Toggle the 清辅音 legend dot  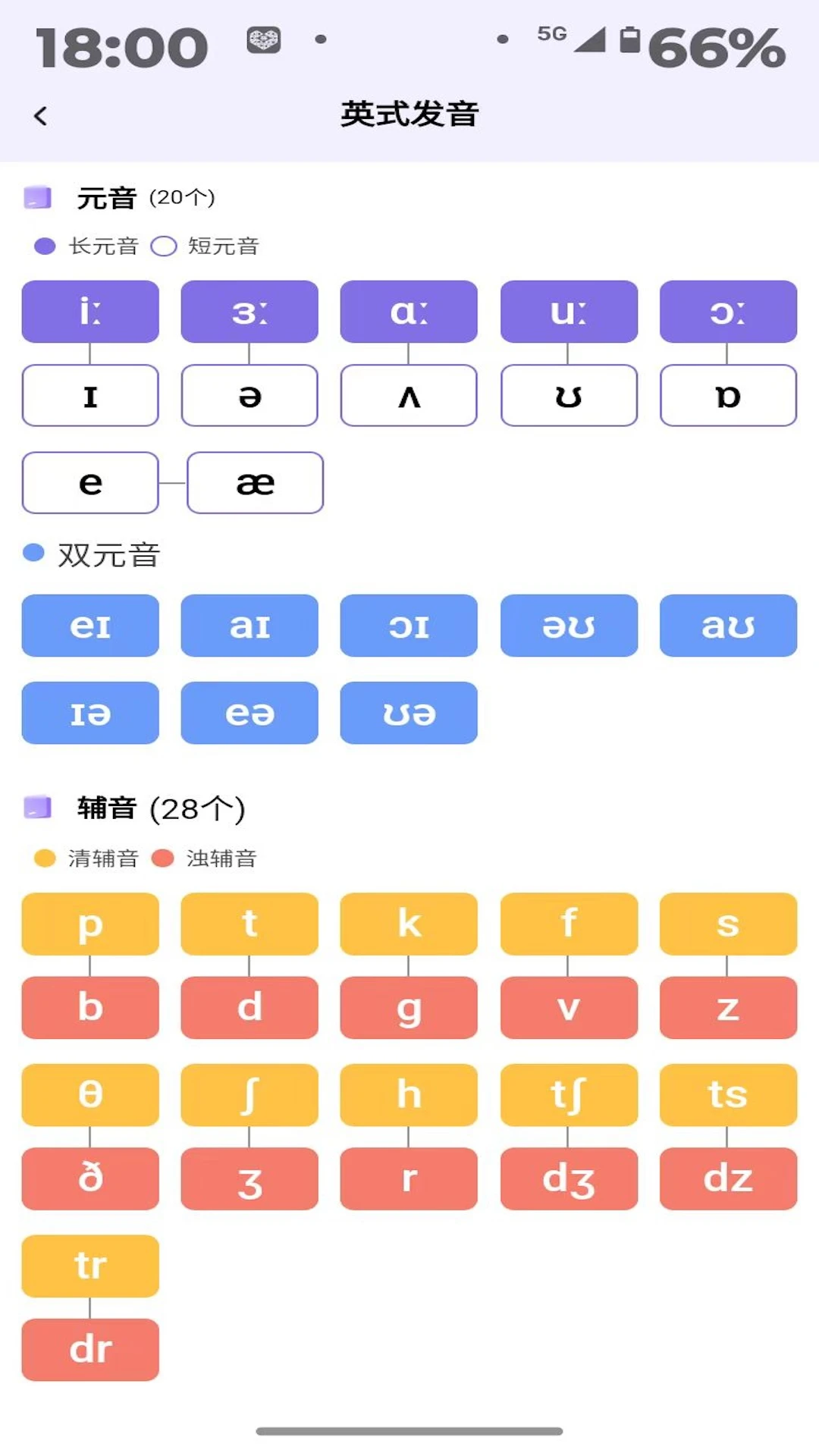[x=44, y=859]
